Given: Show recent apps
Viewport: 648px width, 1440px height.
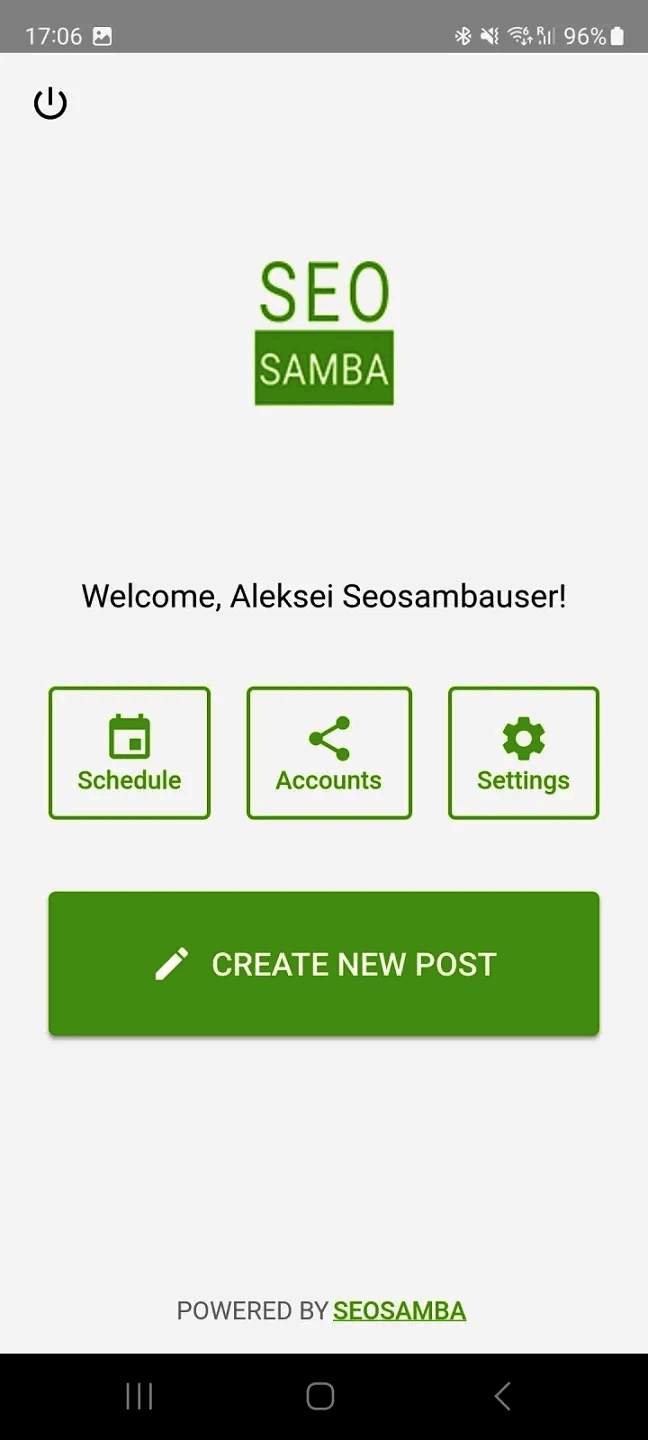Looking at the screenshot, I should (139, 1396).
